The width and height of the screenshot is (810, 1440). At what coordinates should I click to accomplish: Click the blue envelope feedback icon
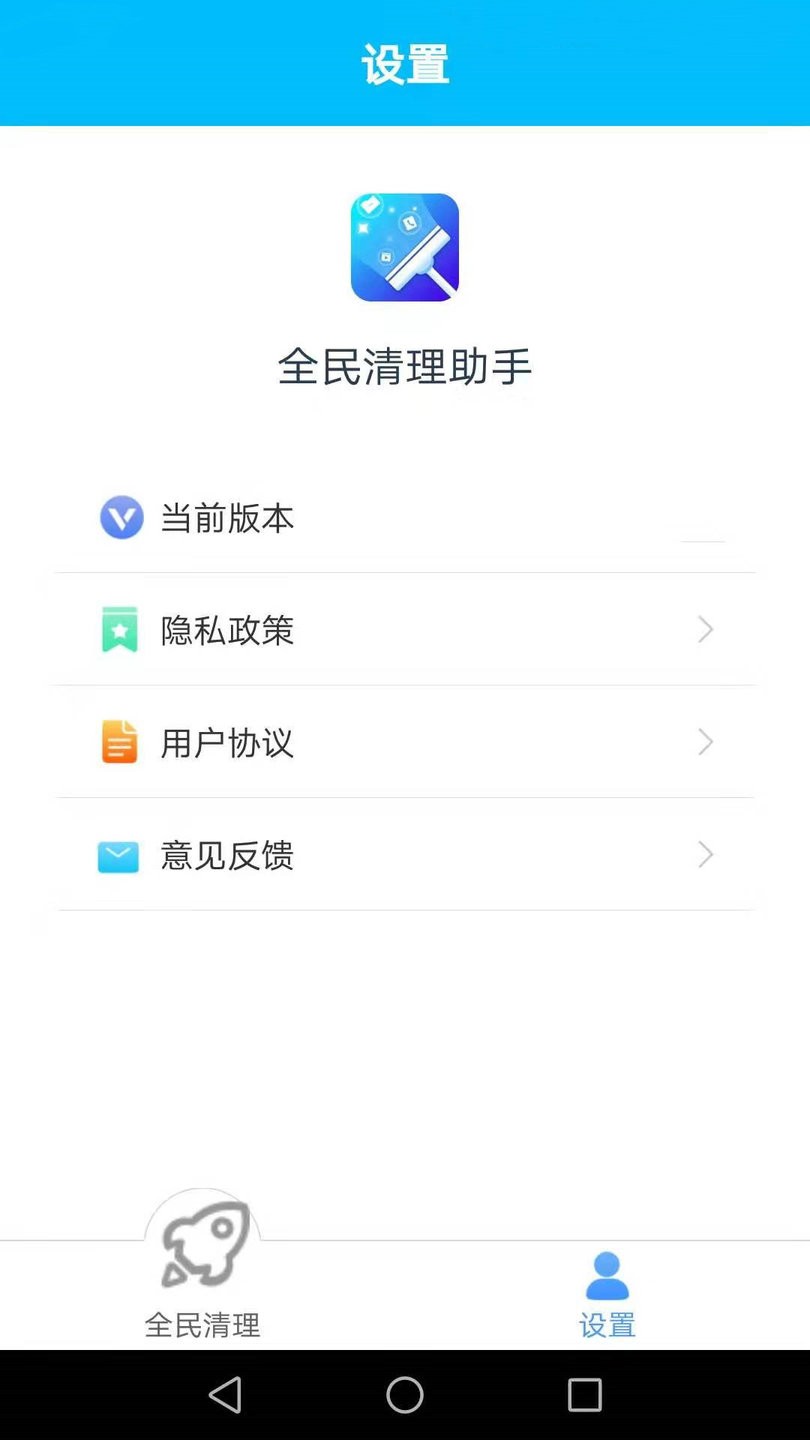tap(118, 855)
